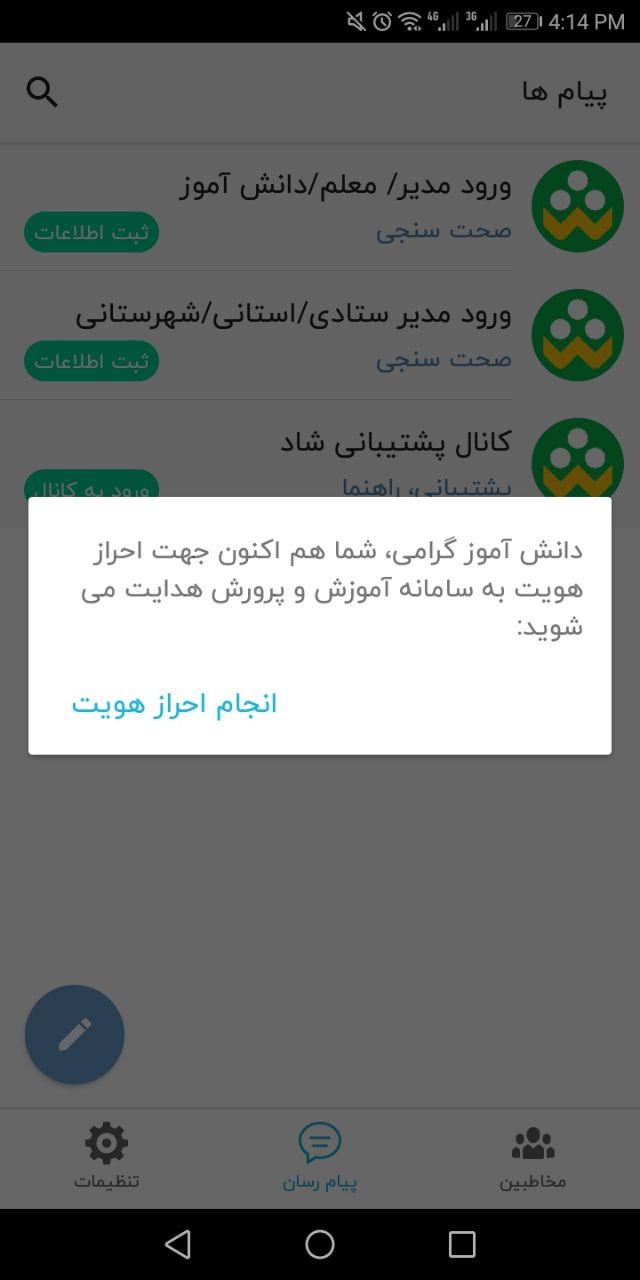This screenshot has width=640, height=1280.
Task: Tap ثبت اطلاعات under ورود مدیر ستادی/استانی/شهرستانی
Action: click(x=92, y=361)
